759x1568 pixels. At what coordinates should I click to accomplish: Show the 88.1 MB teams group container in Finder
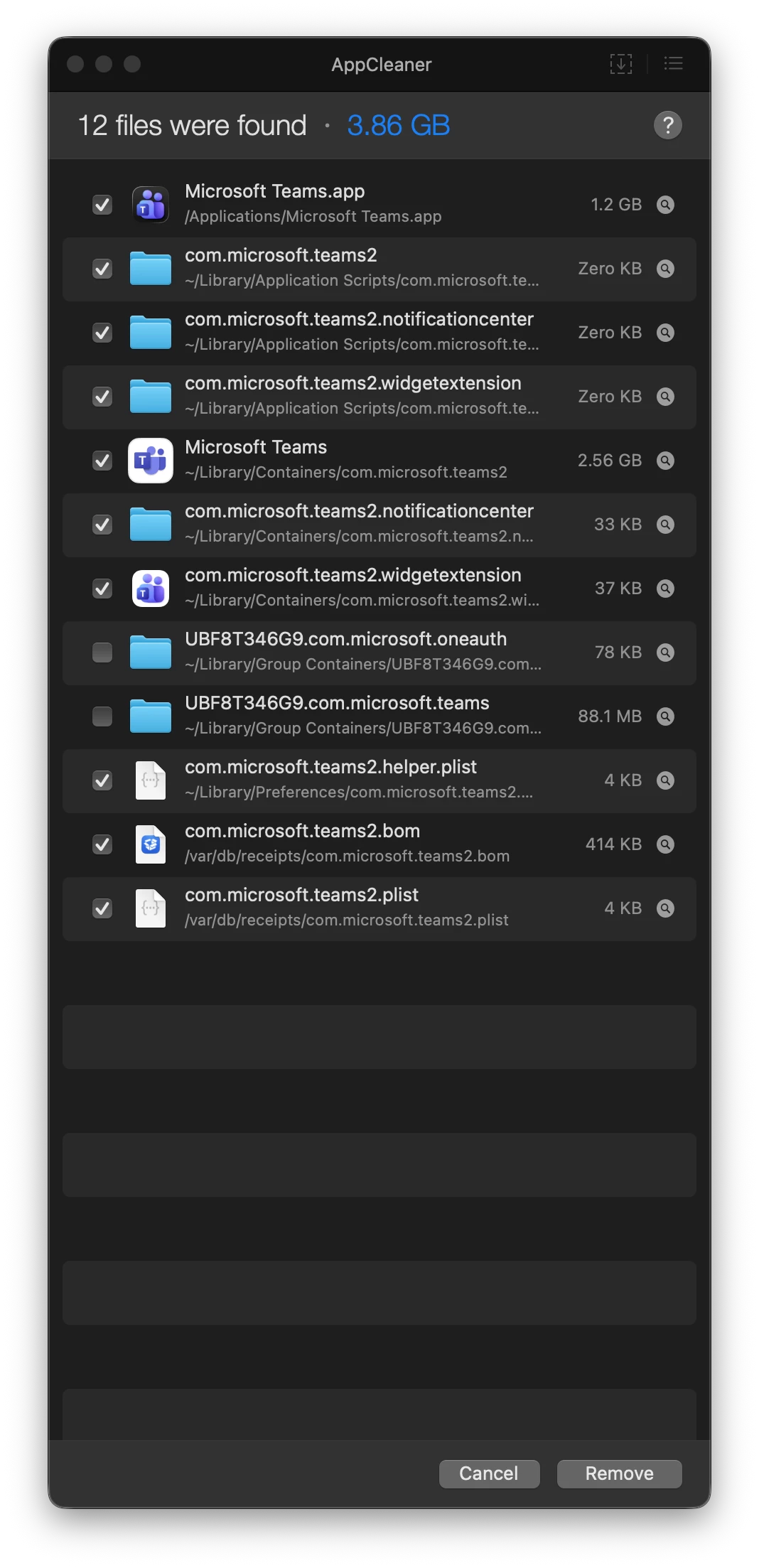click(x=665, y=716)
